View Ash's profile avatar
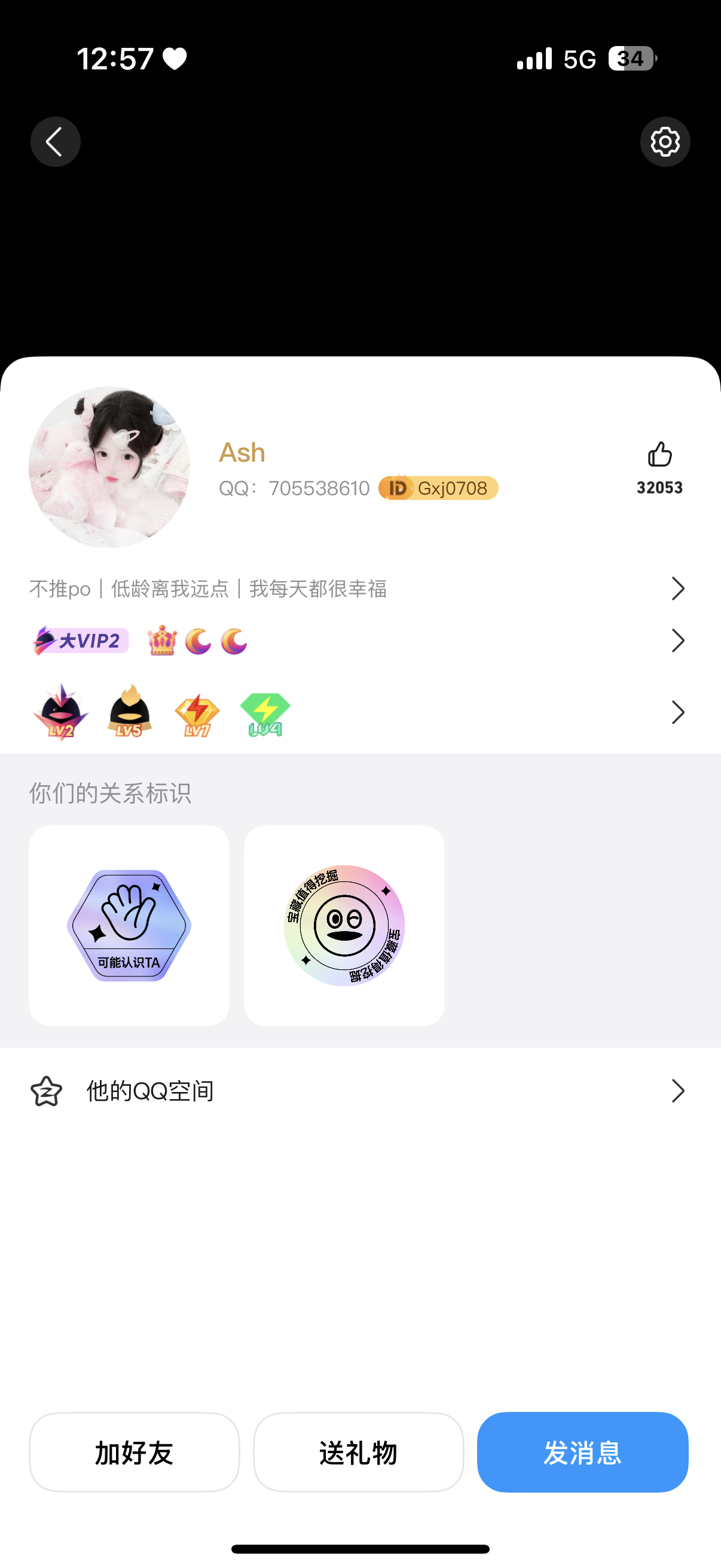Screen dimensions: 721x1568 [x=109, y=467]
